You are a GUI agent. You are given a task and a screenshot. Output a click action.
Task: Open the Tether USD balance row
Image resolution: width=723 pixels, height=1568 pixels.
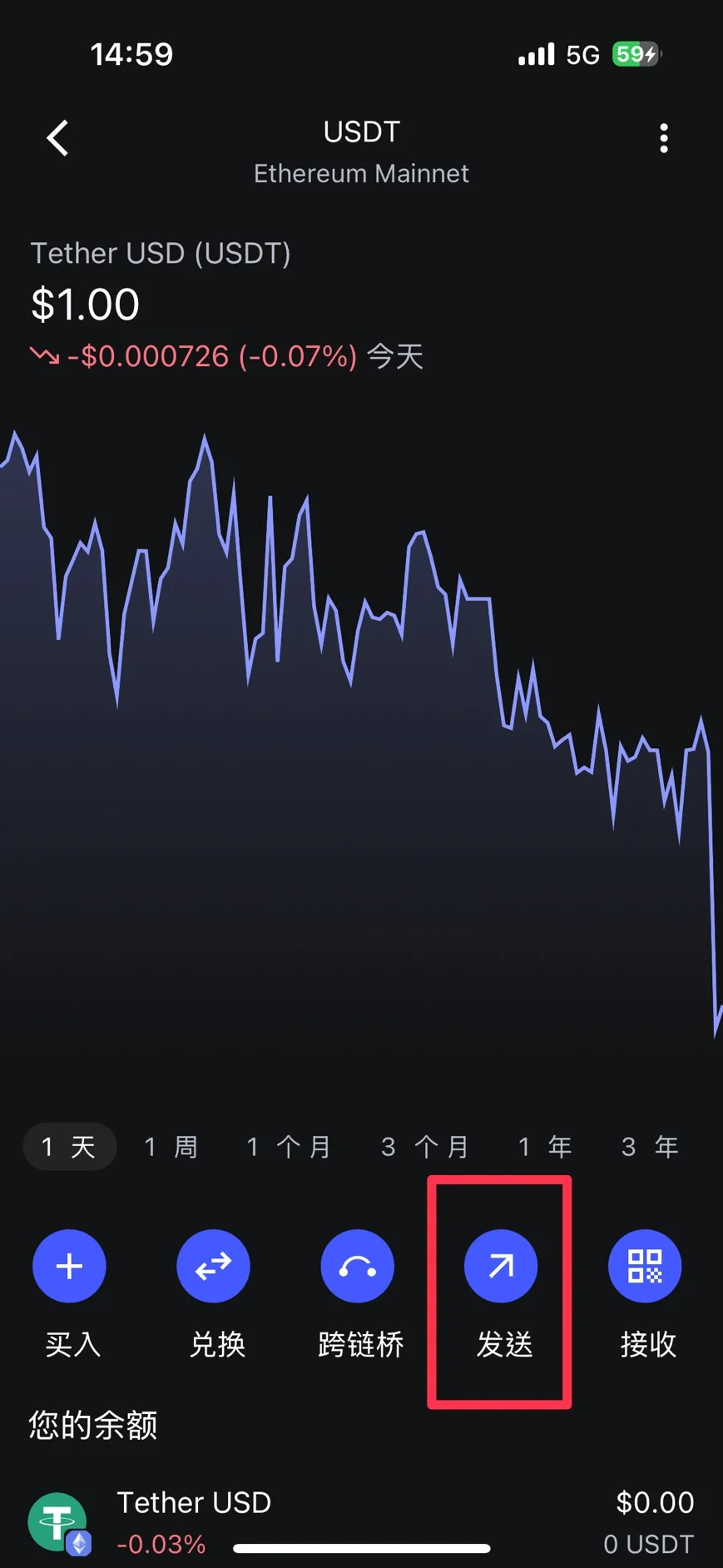click(x=361, y=1521)
